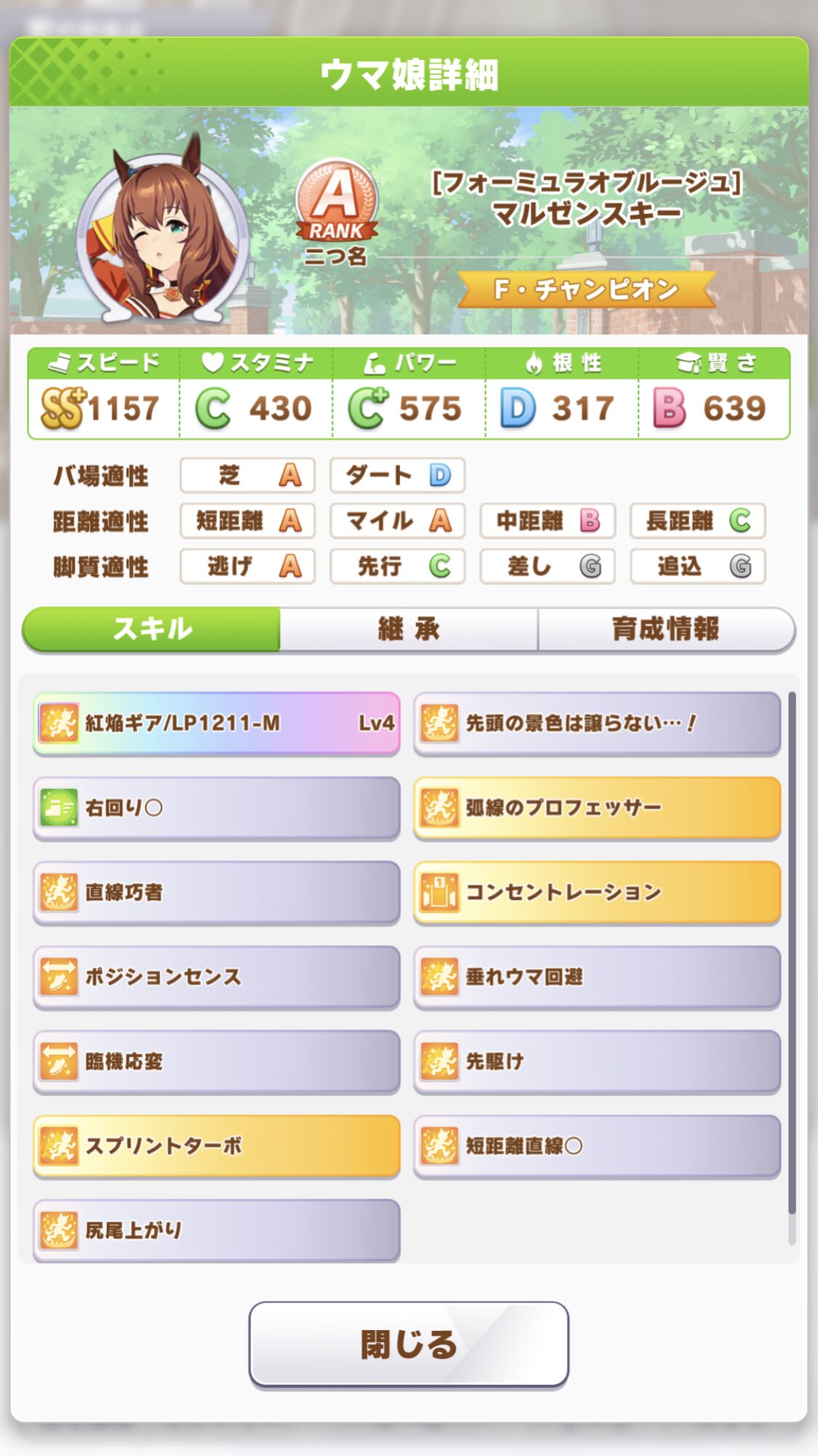This screenshot has height=1456, width=818.
Task: Open skill 紅焔ギア/LP1211-M details
Action: [217, 723]
